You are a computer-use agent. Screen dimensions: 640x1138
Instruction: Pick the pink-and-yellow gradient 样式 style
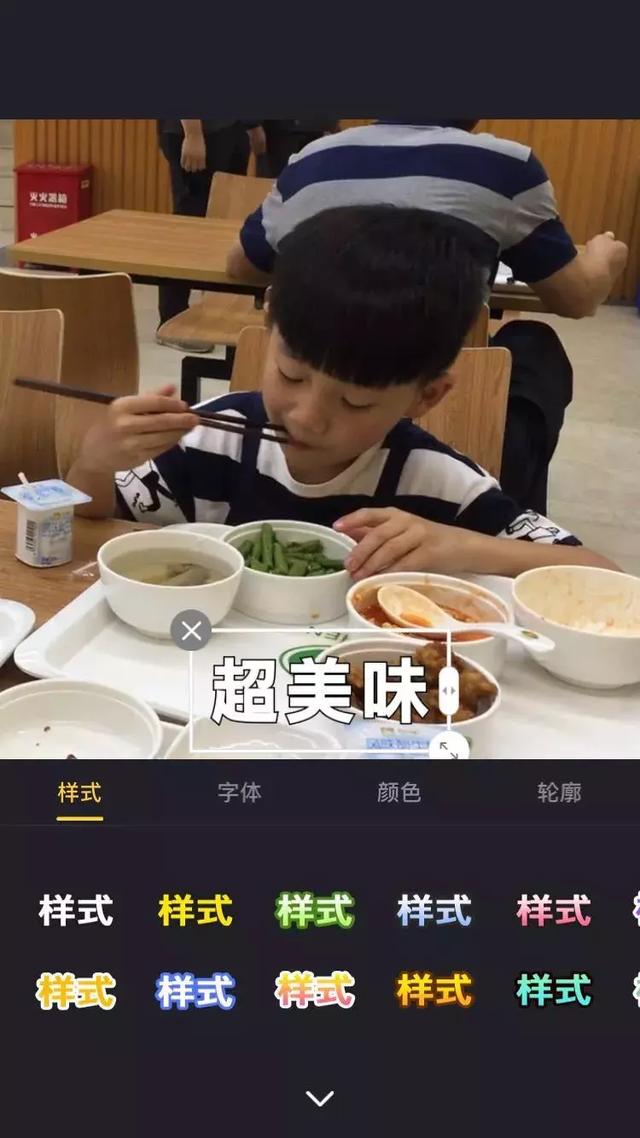pyautogui.click(x=315, y=991)
